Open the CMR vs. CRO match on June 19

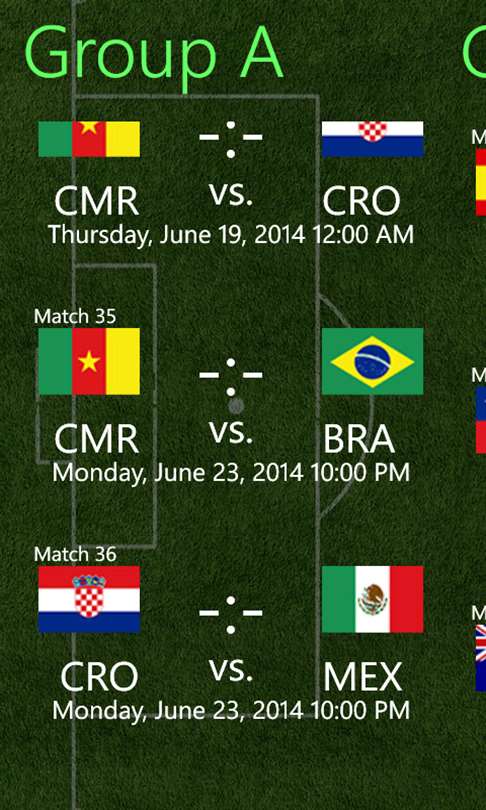tap(231, 183)
